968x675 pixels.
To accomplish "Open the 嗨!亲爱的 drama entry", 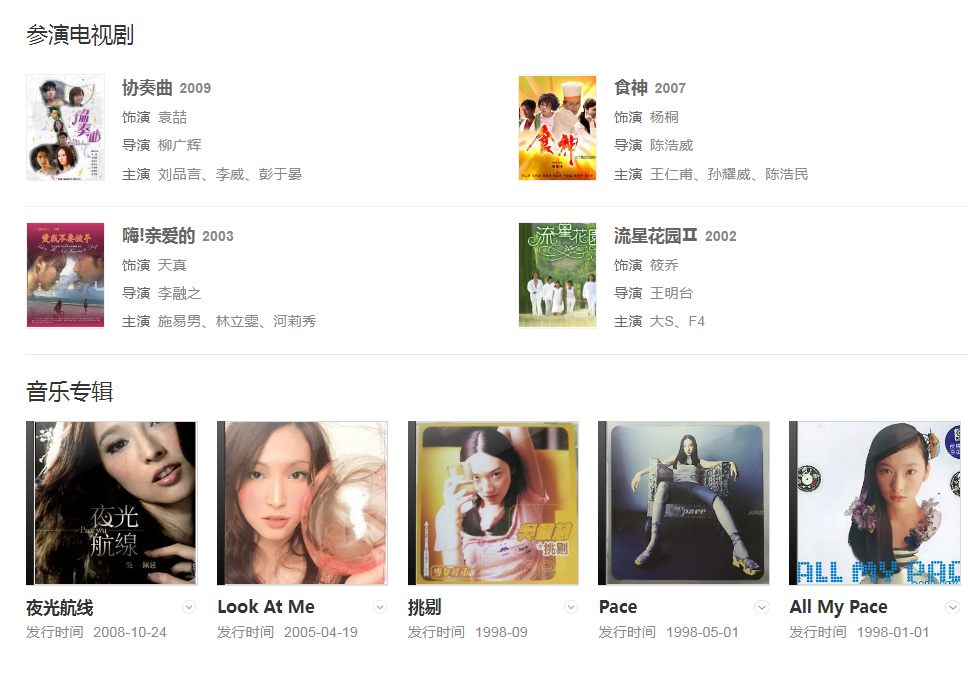I will click(x=159, y=236).
